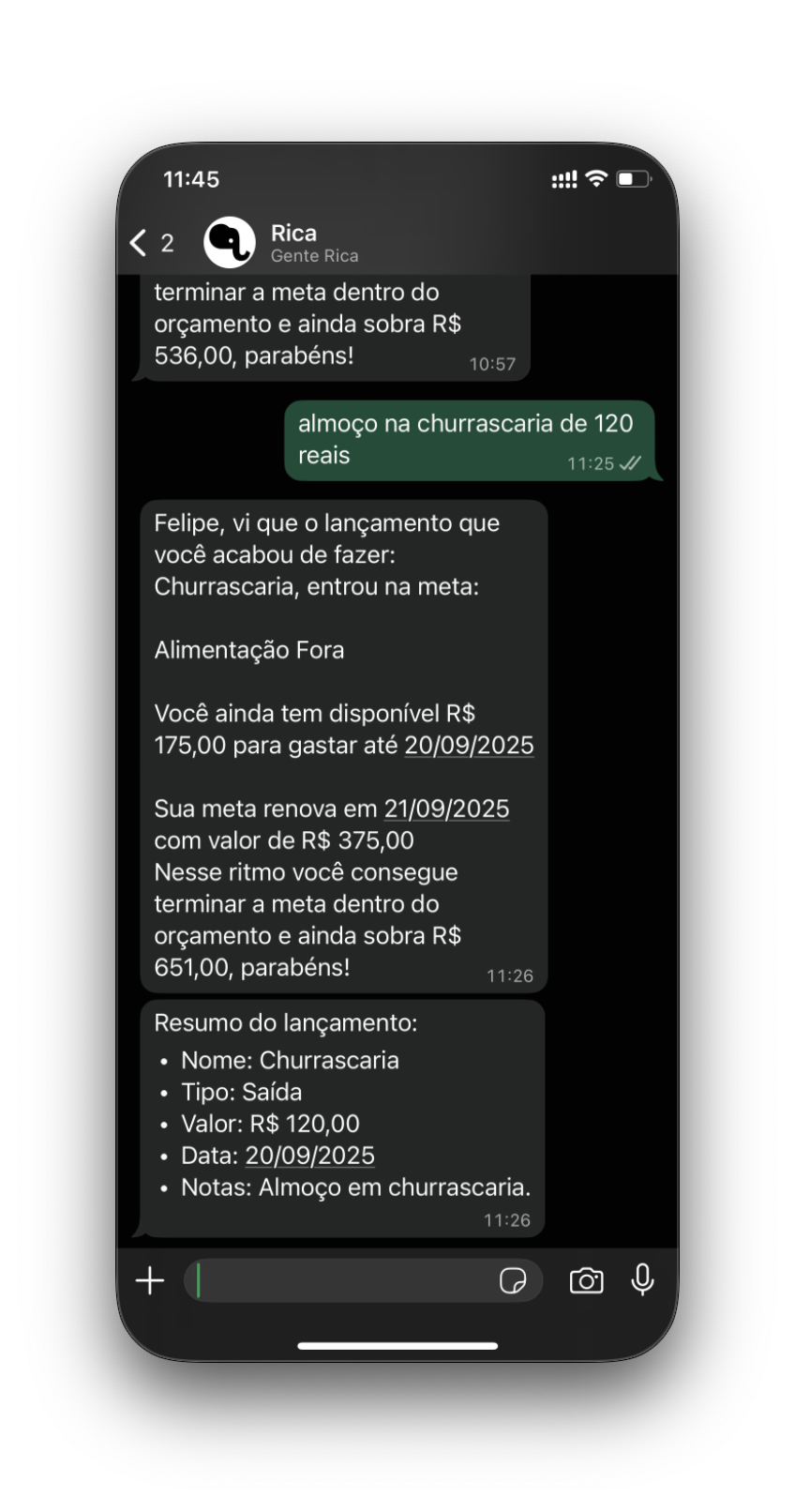Open the 21/09/2025 renewal date link
The width and height of the screenshot is (795, 1512).
(x=446, y=809)
